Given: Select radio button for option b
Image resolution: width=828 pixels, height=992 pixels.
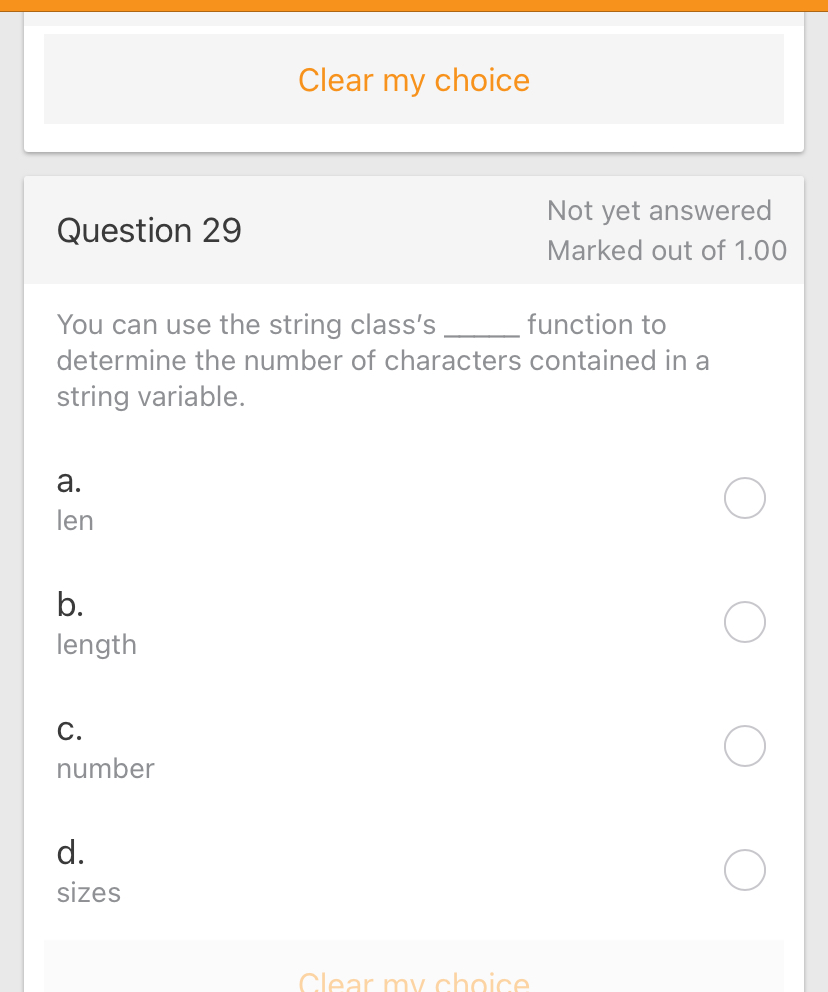Looking at the screenshot, I should [744, 621].
